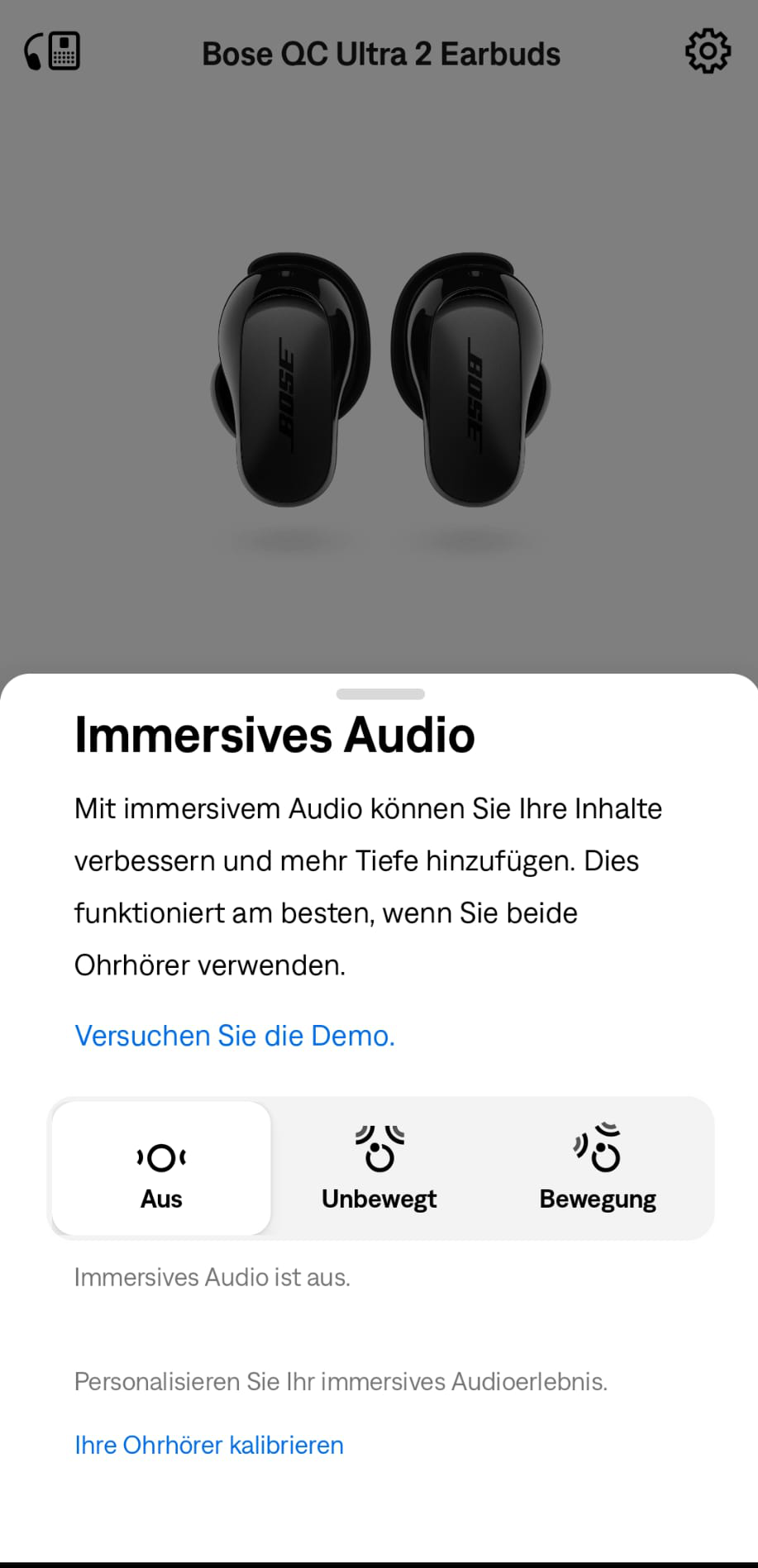Switch to the Unbewegt mode

[x=379, y=1168]
